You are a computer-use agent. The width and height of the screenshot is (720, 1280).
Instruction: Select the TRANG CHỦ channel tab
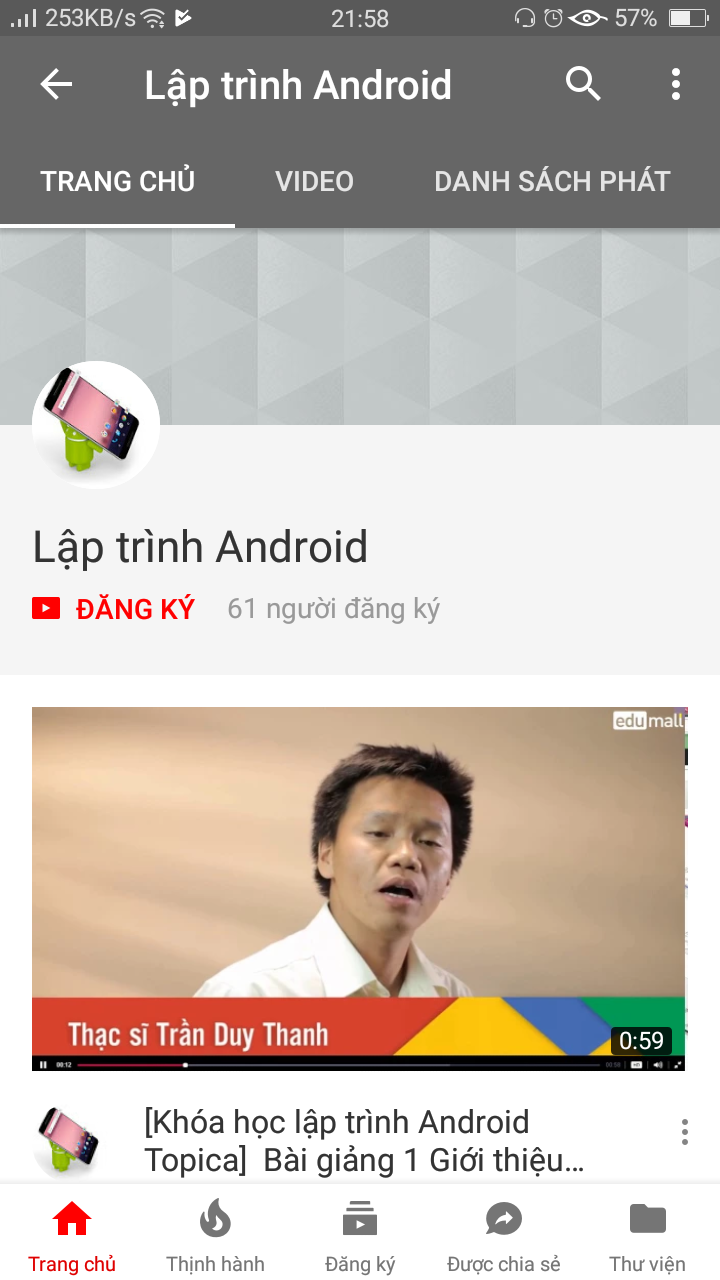coord(117,181)
